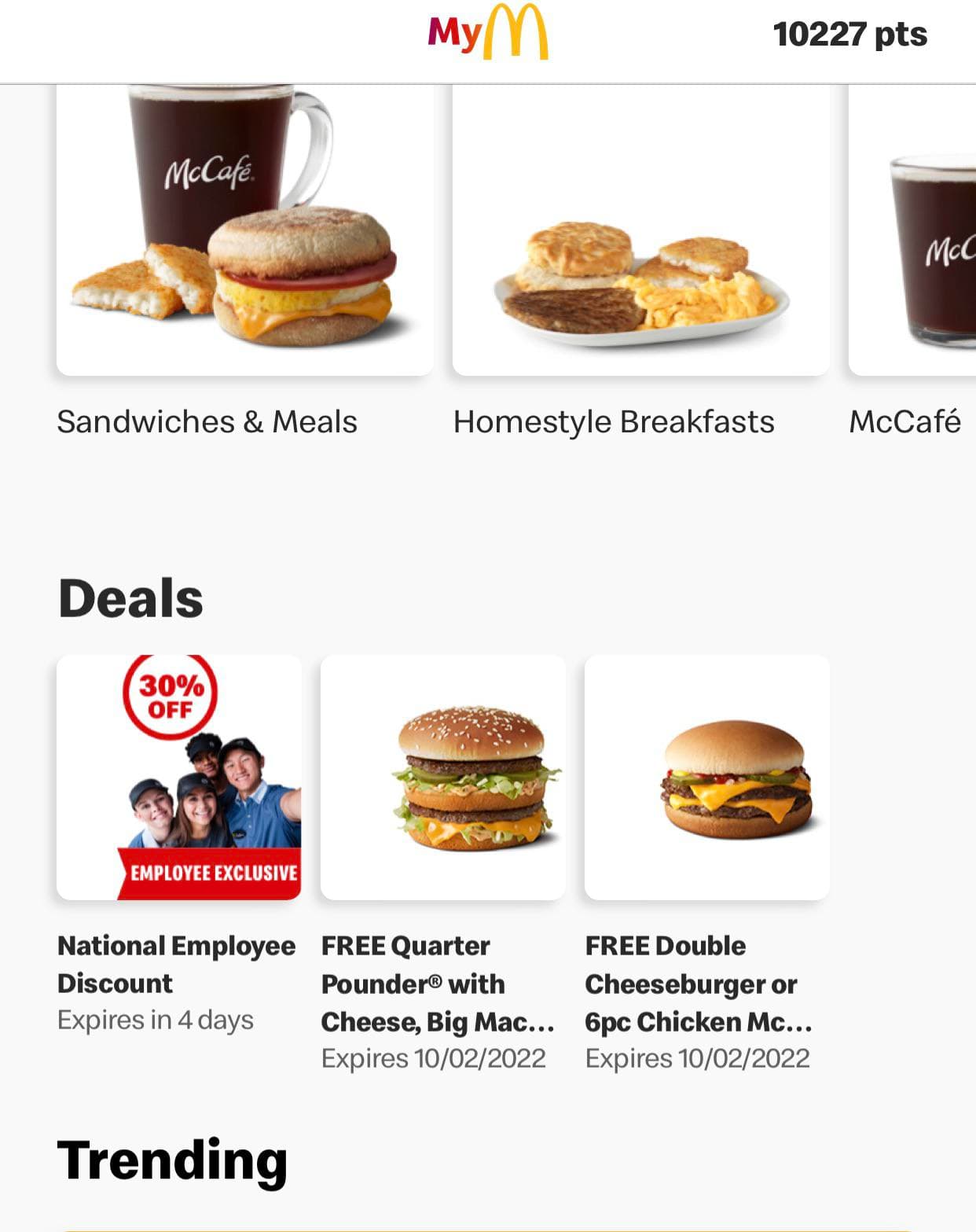Click the EMPLOYEE EXCLUSIVE banner
This screenshot has height=1232, width=976.
[x=212, y=871]
